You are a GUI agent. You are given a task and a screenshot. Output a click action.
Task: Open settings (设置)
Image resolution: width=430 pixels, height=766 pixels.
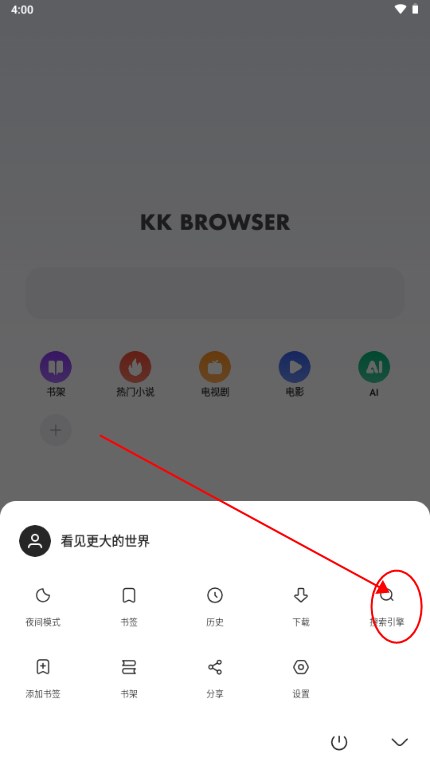(301, 678)
